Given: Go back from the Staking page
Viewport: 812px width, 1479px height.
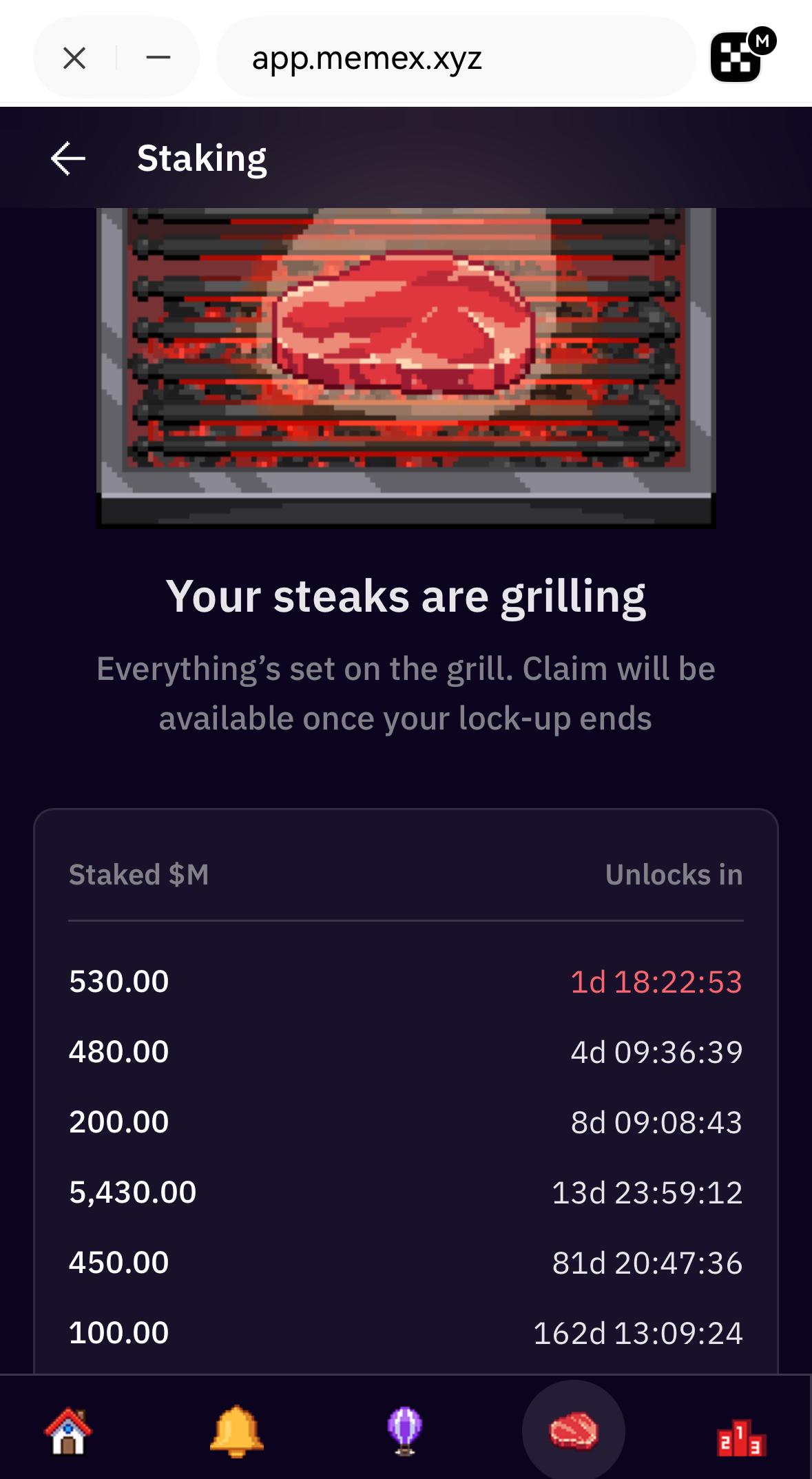Looking at the screenshot, I should click(68, 158).
